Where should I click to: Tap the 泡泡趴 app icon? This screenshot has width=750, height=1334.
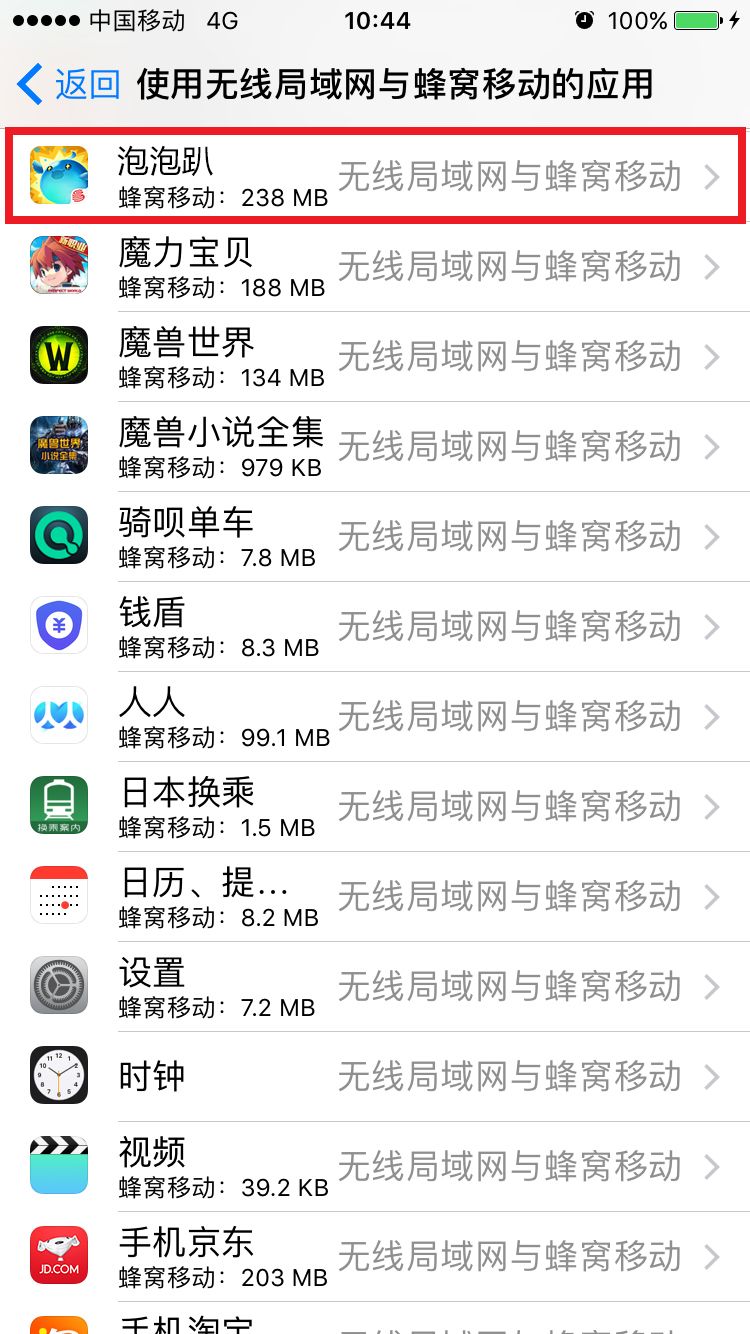tap(58, 175)
